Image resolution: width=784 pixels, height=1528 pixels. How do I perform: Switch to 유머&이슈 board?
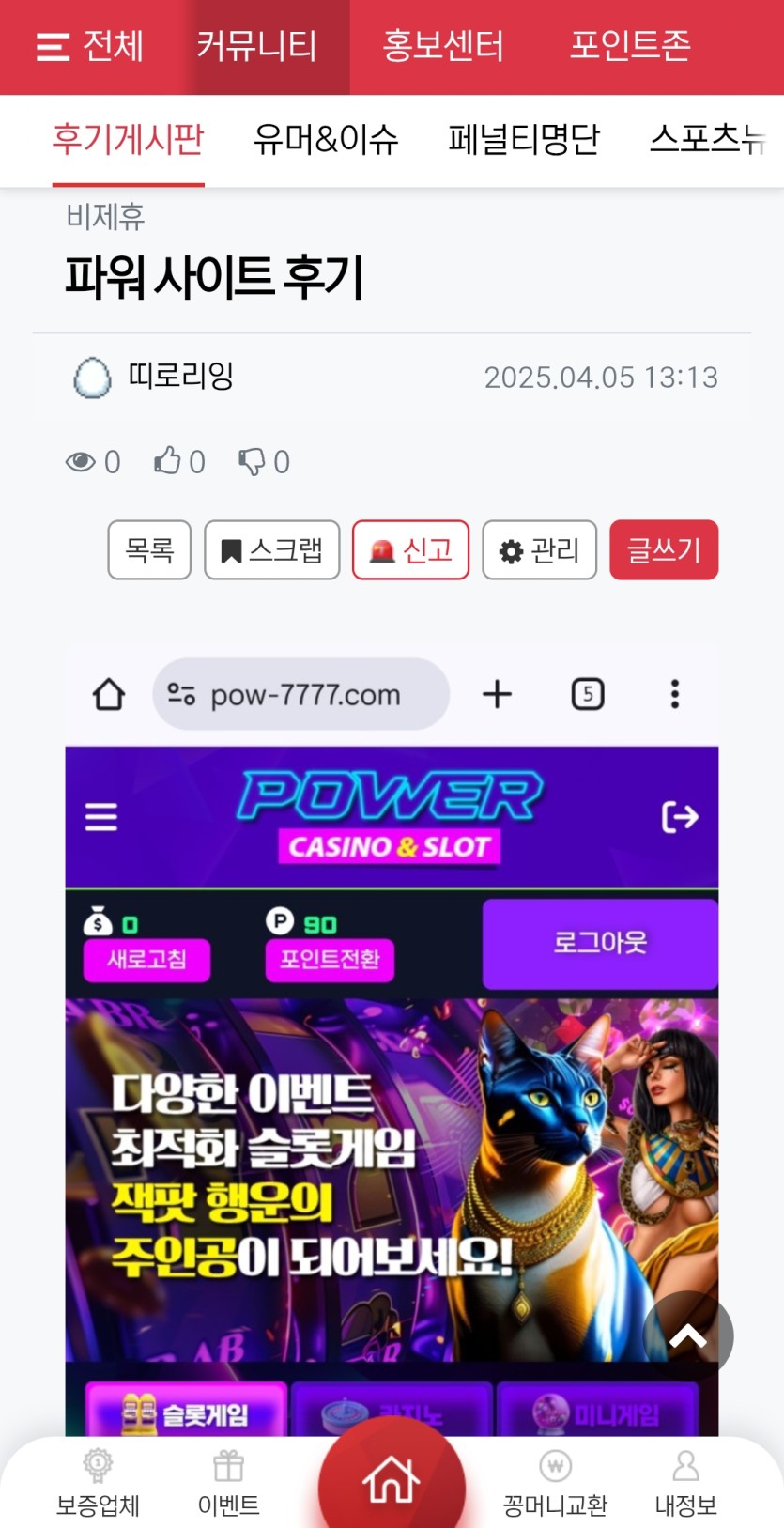(x=326, y=140)
